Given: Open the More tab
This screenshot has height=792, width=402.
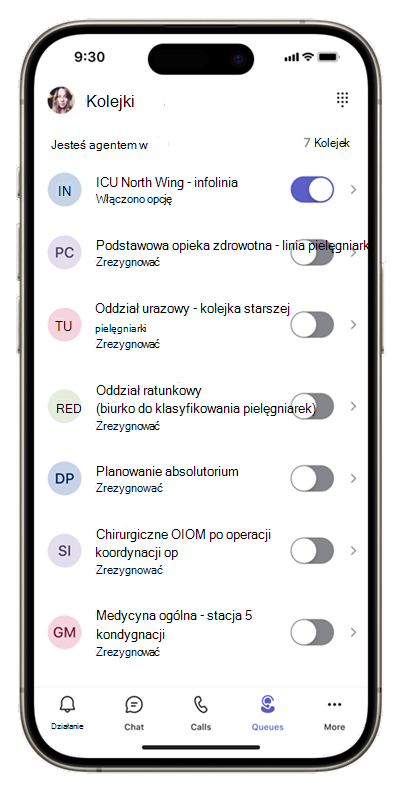Looking at the screenshot, I should (x=334, y=713).
